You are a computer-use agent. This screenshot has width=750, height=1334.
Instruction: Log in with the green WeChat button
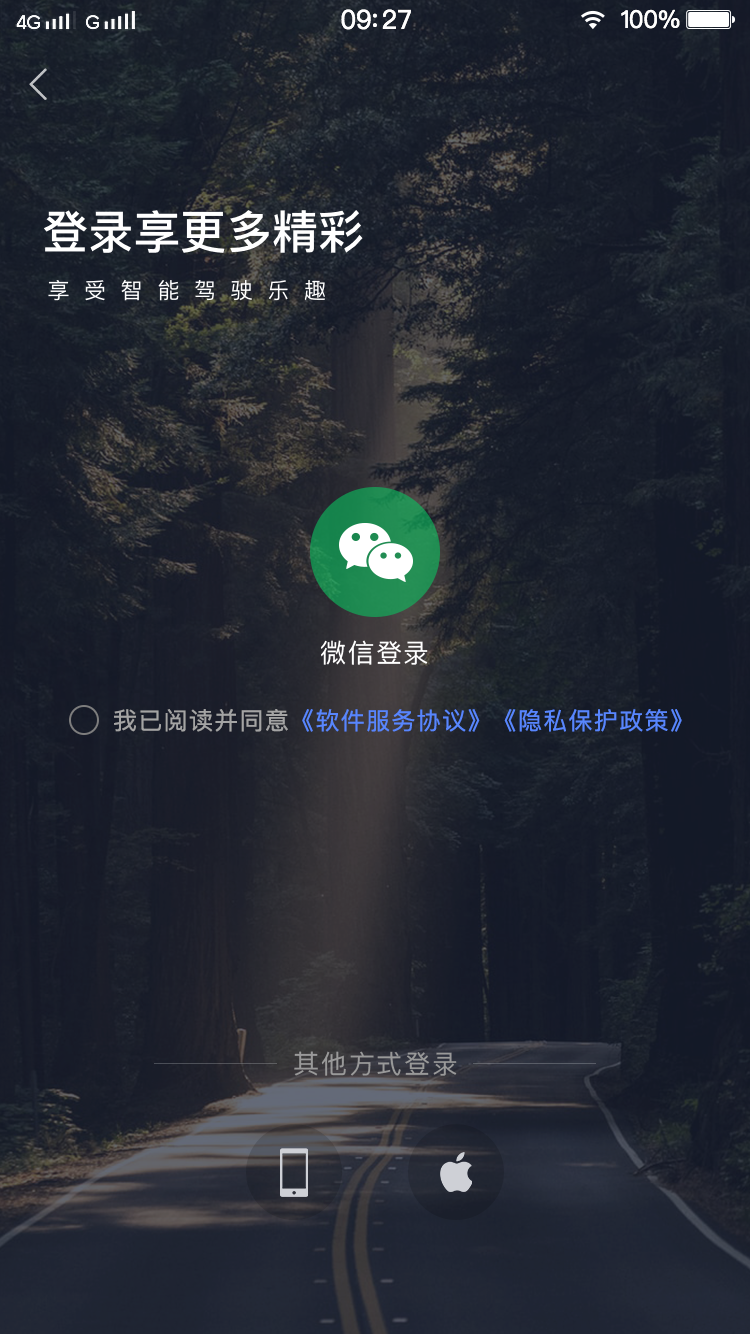(x=375, y=552)
